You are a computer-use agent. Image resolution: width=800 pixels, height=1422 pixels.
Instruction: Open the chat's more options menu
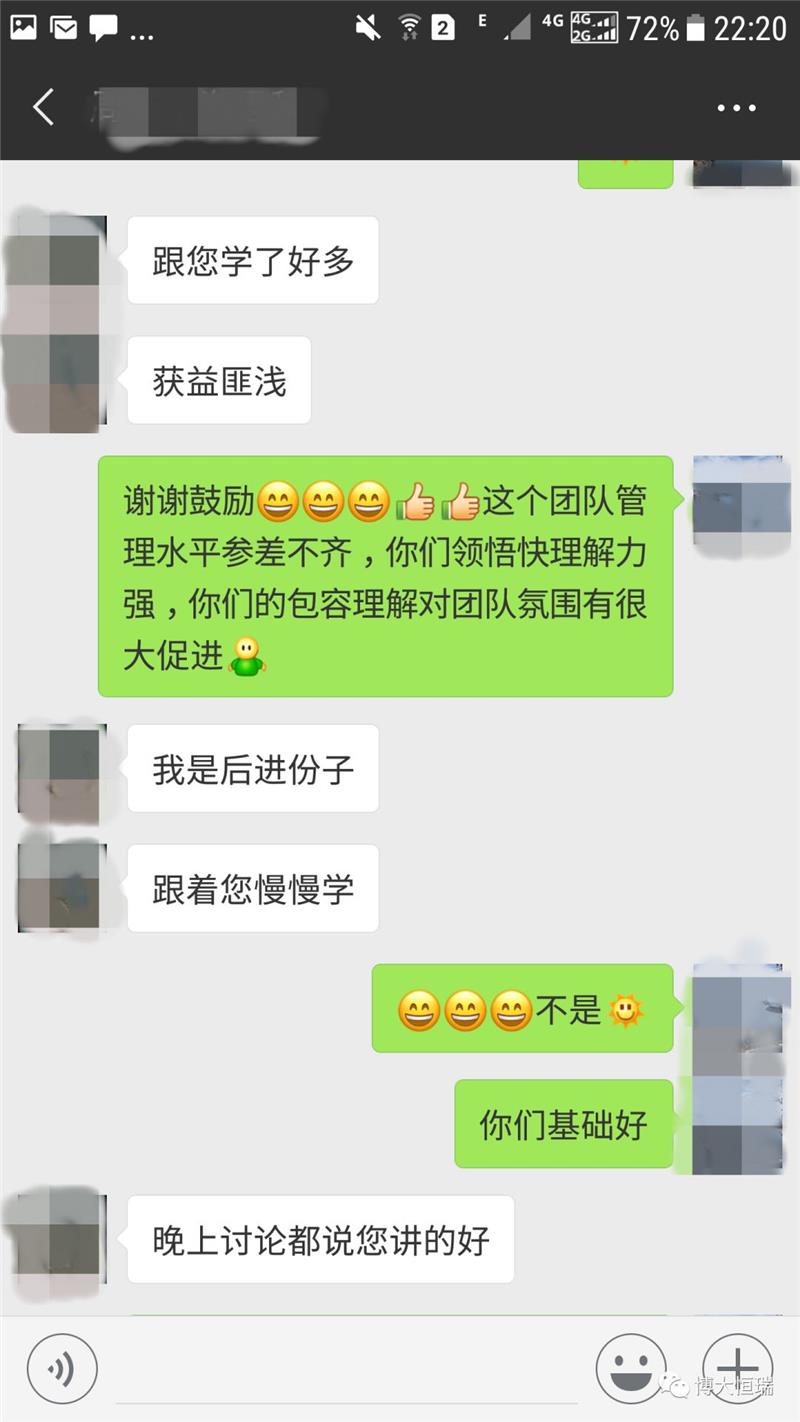pyautogui.click(x=737, y=108)
